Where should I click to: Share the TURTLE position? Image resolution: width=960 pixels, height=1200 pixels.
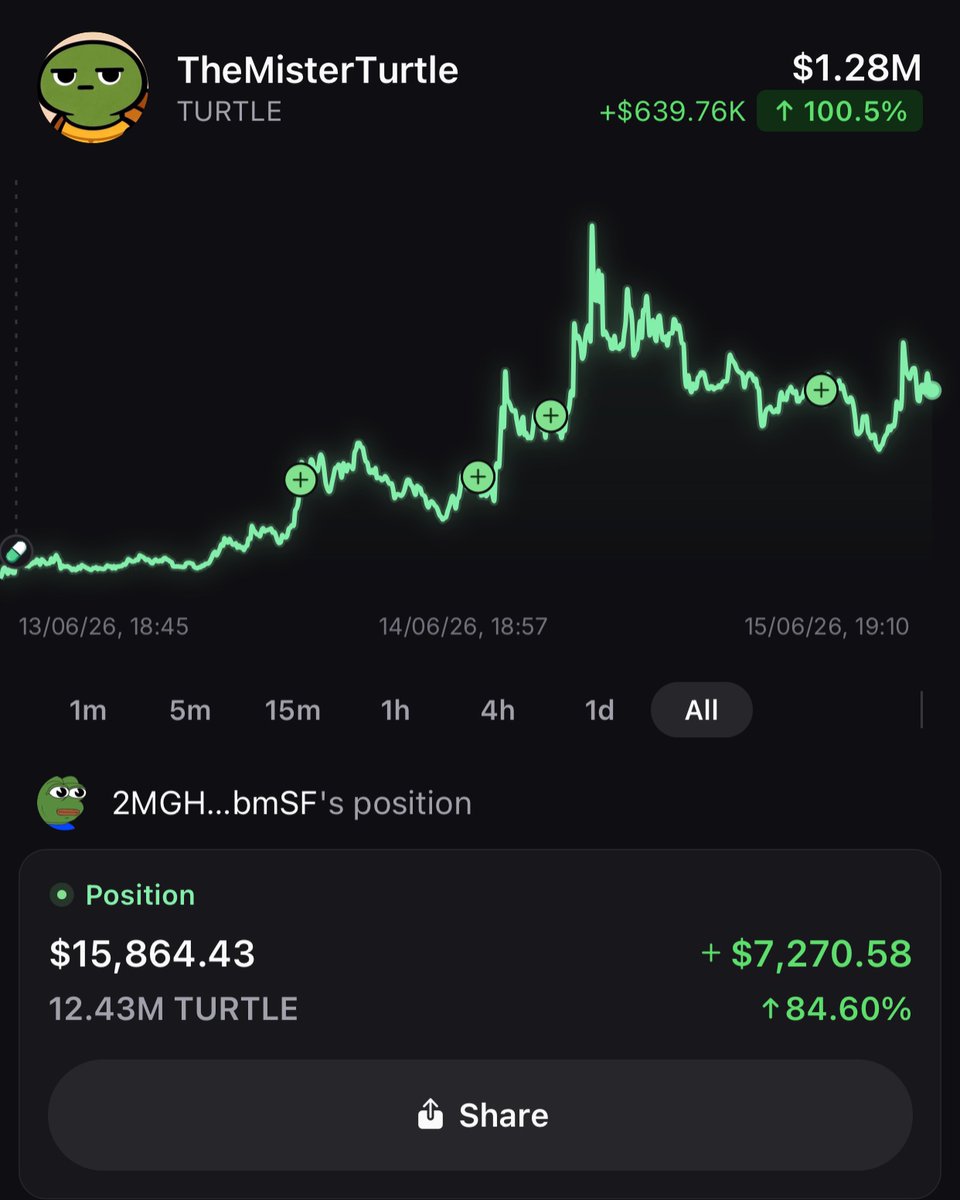point(480,1115)
